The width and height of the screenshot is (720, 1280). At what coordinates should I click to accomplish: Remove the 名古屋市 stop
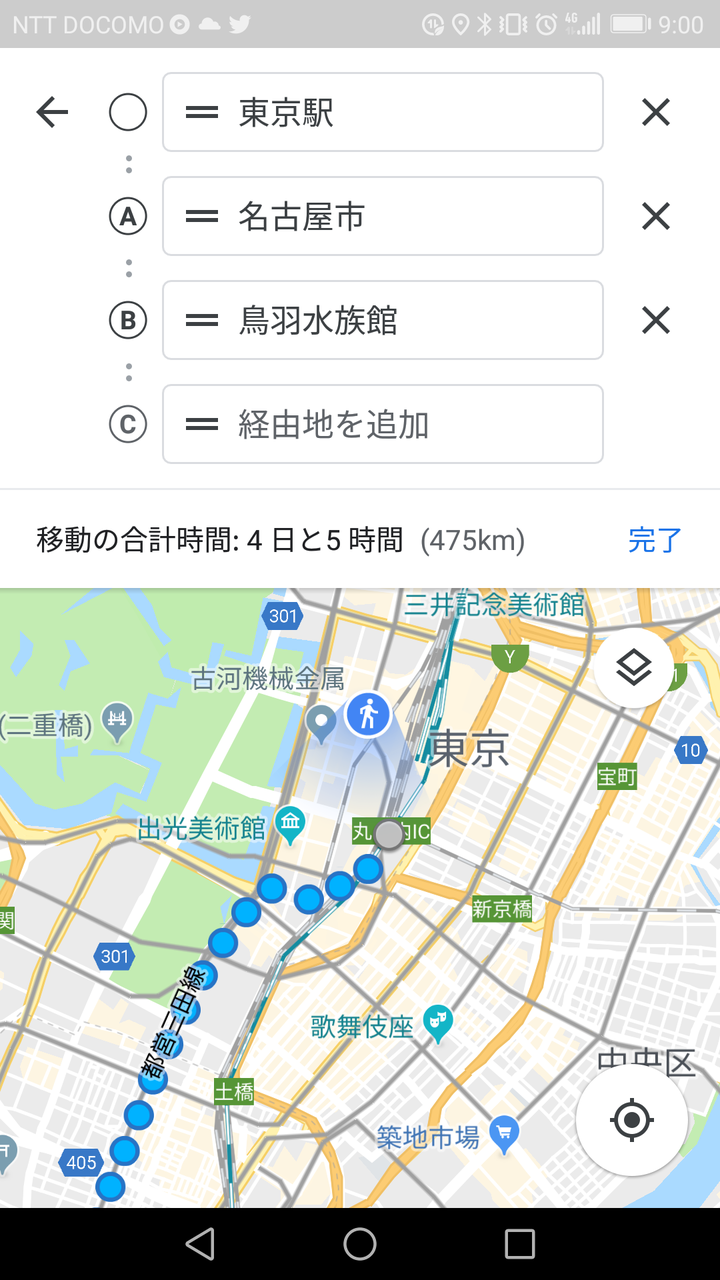tap(656, 216)
